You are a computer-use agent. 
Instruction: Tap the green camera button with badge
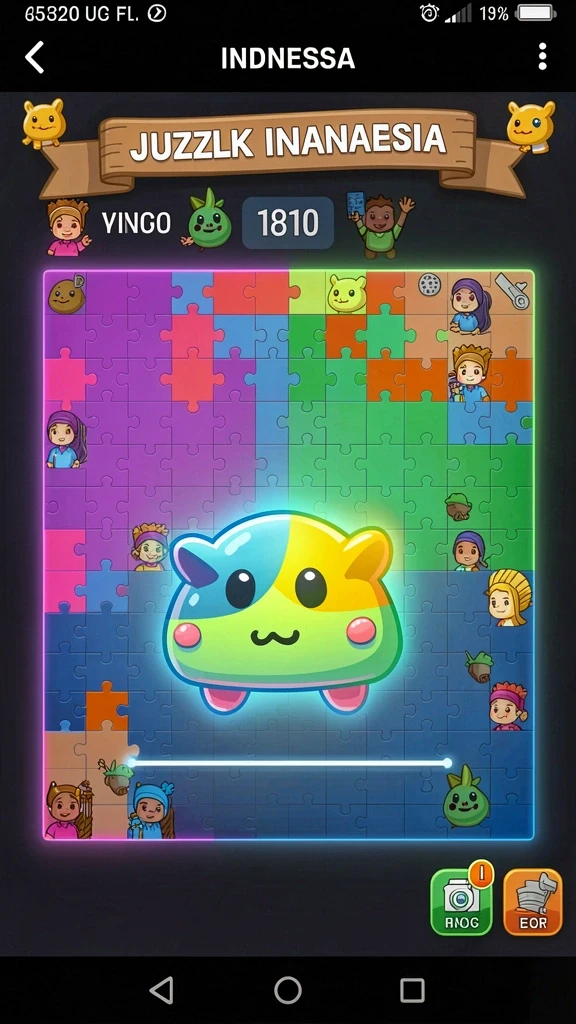[x=462, y=902]
